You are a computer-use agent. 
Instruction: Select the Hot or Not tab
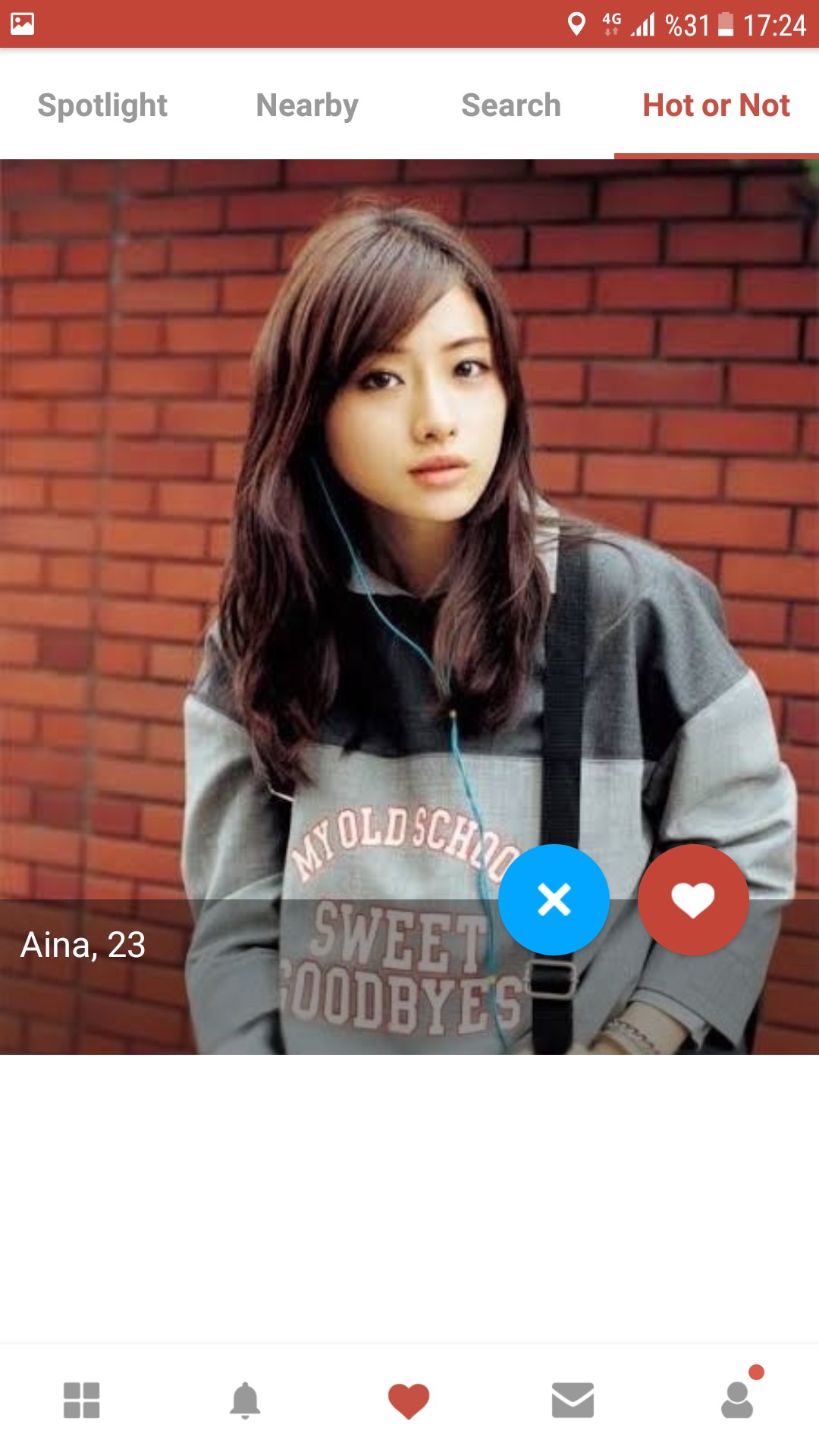717,105
